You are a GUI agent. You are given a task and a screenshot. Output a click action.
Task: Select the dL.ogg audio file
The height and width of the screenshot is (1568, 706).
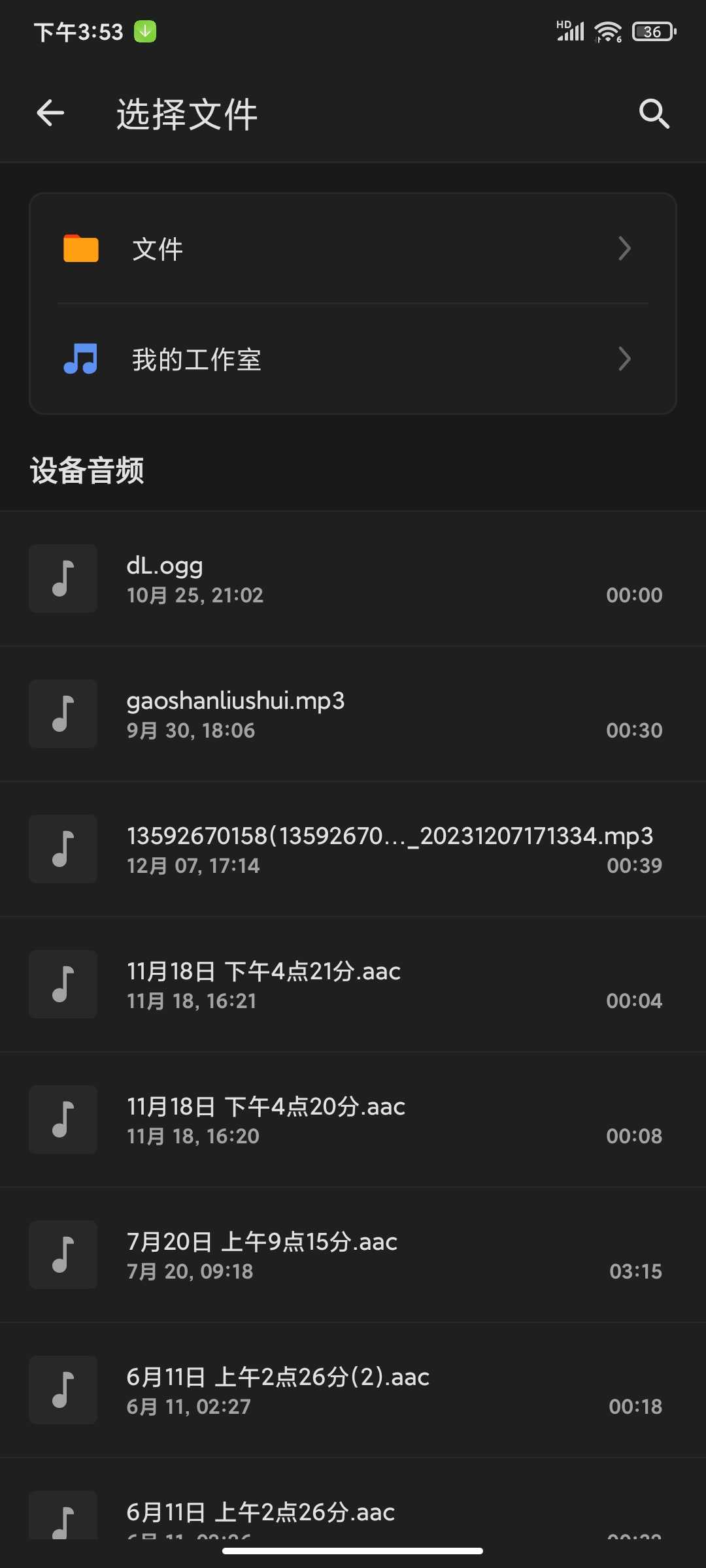pos(353,579)
